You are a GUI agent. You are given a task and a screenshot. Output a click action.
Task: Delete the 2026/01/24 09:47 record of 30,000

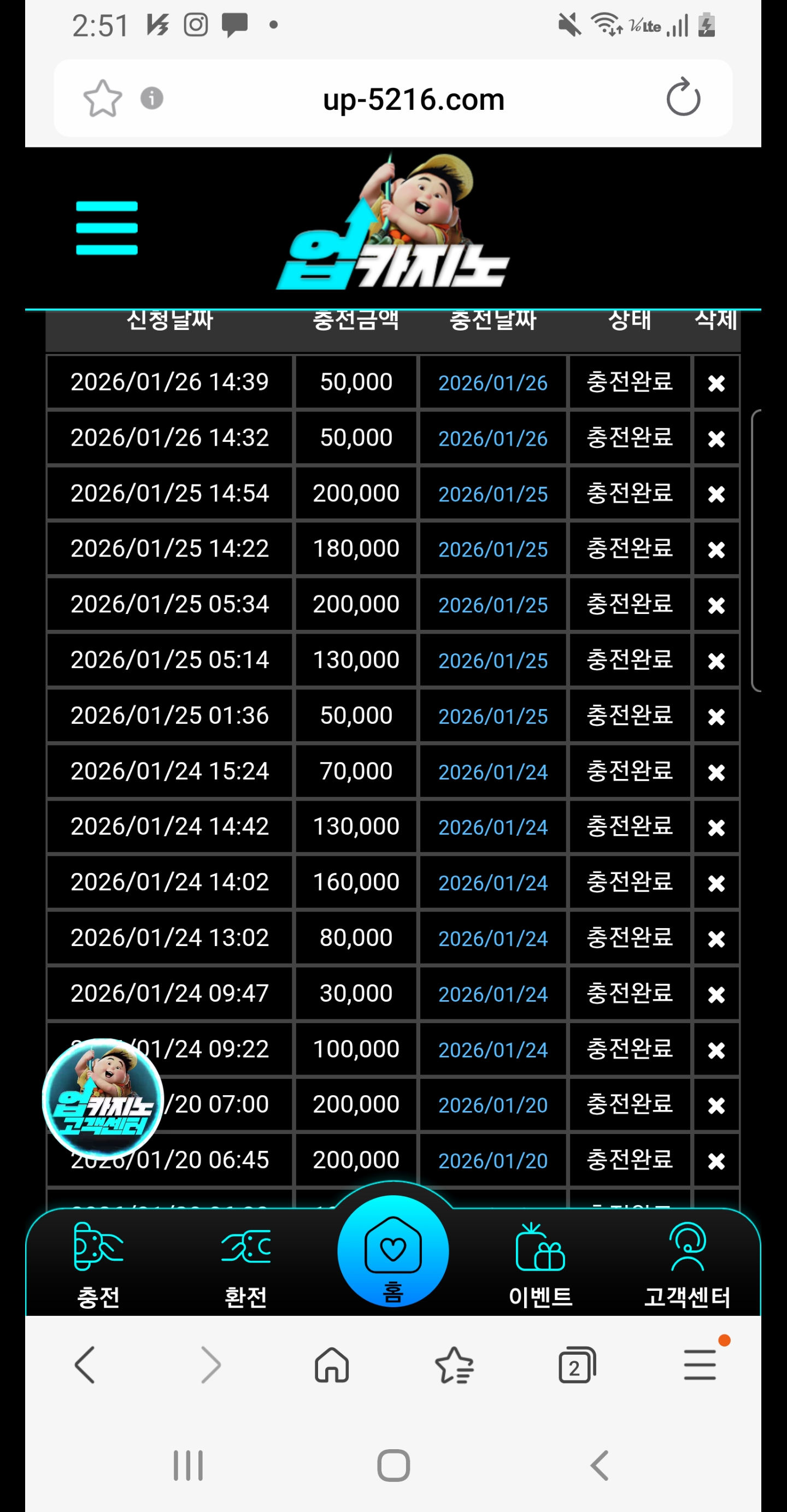[x=716, y=994]
